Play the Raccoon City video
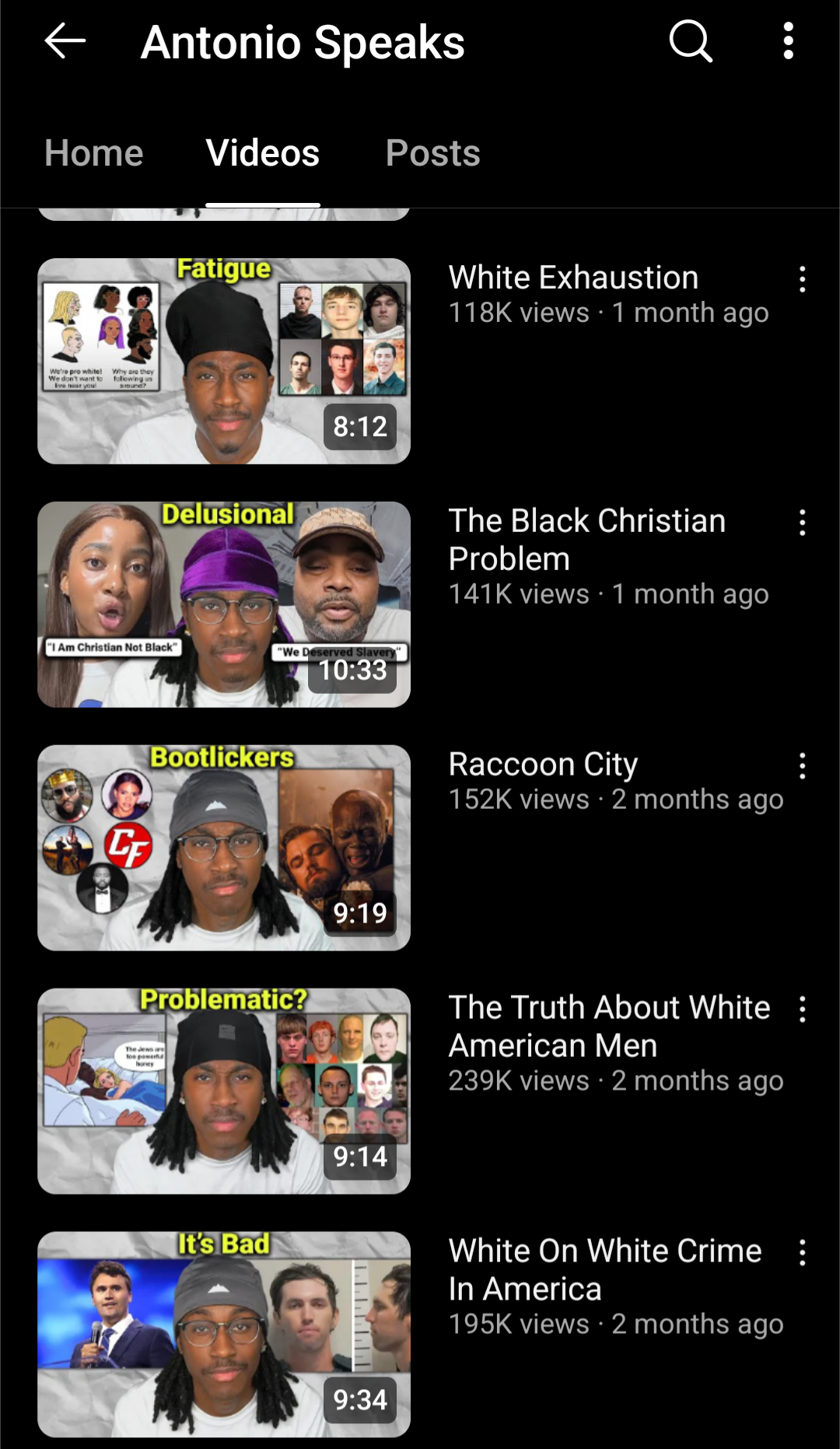 point(224,848)
